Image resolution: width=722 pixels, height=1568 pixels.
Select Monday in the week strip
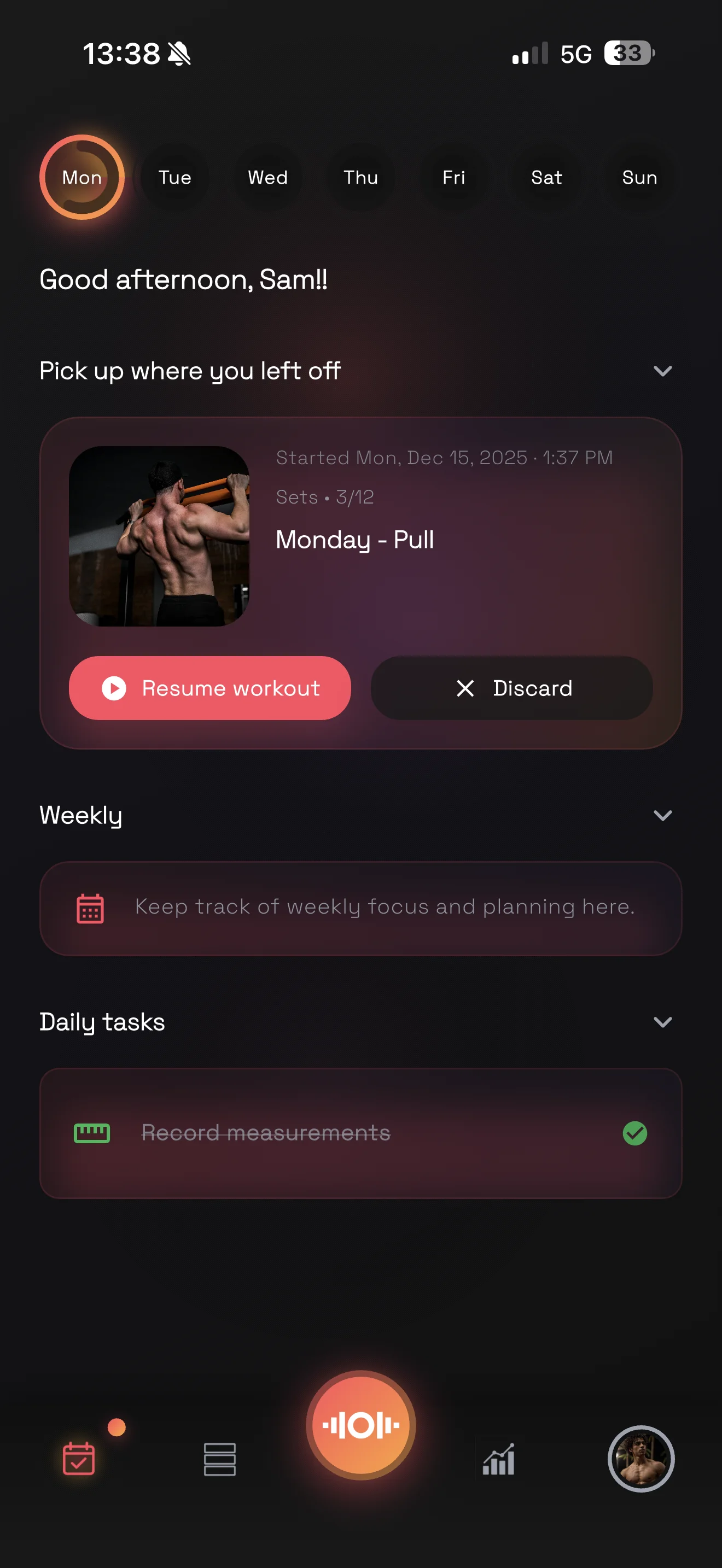coord(81,177)
